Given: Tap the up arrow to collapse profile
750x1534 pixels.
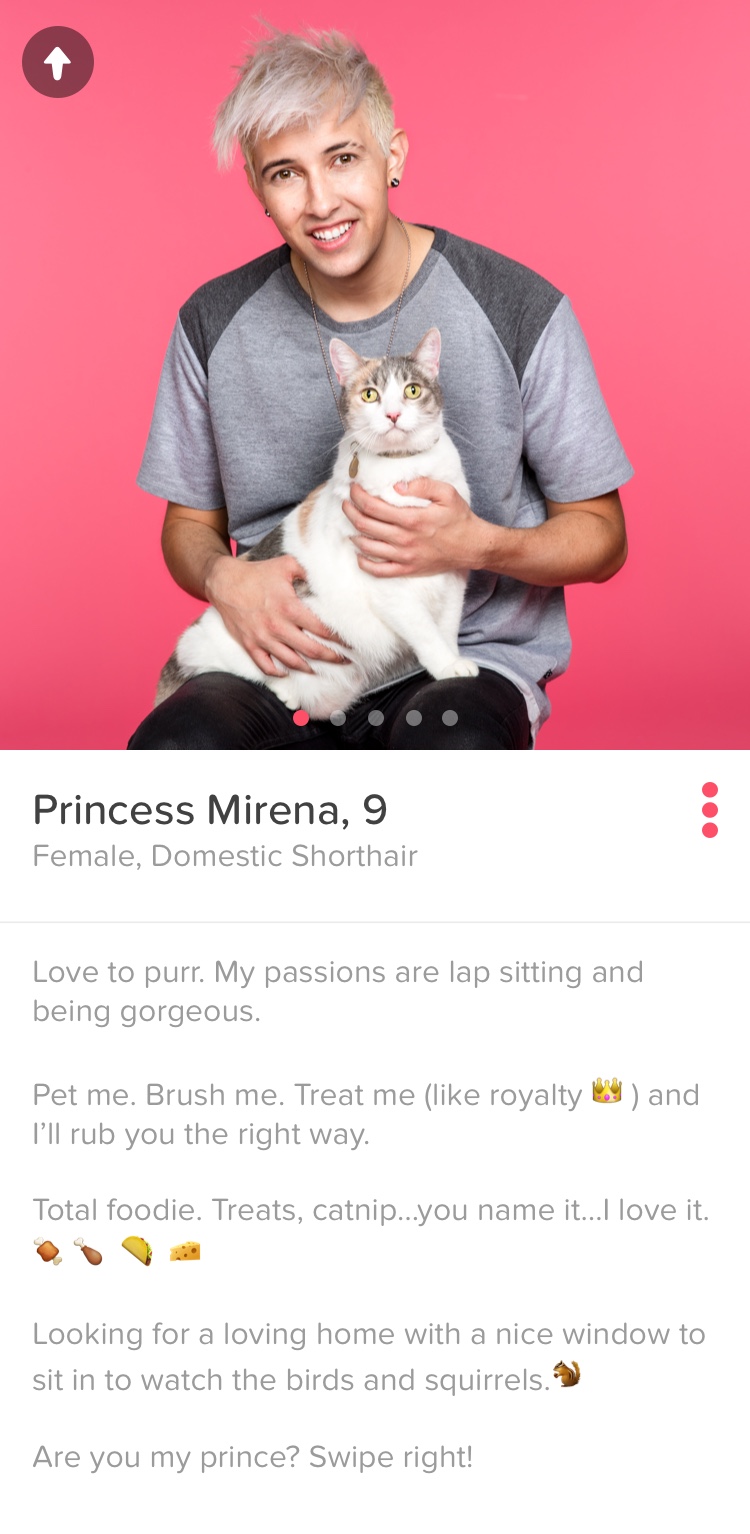Looking at the screenshot, I should point(58,62).
